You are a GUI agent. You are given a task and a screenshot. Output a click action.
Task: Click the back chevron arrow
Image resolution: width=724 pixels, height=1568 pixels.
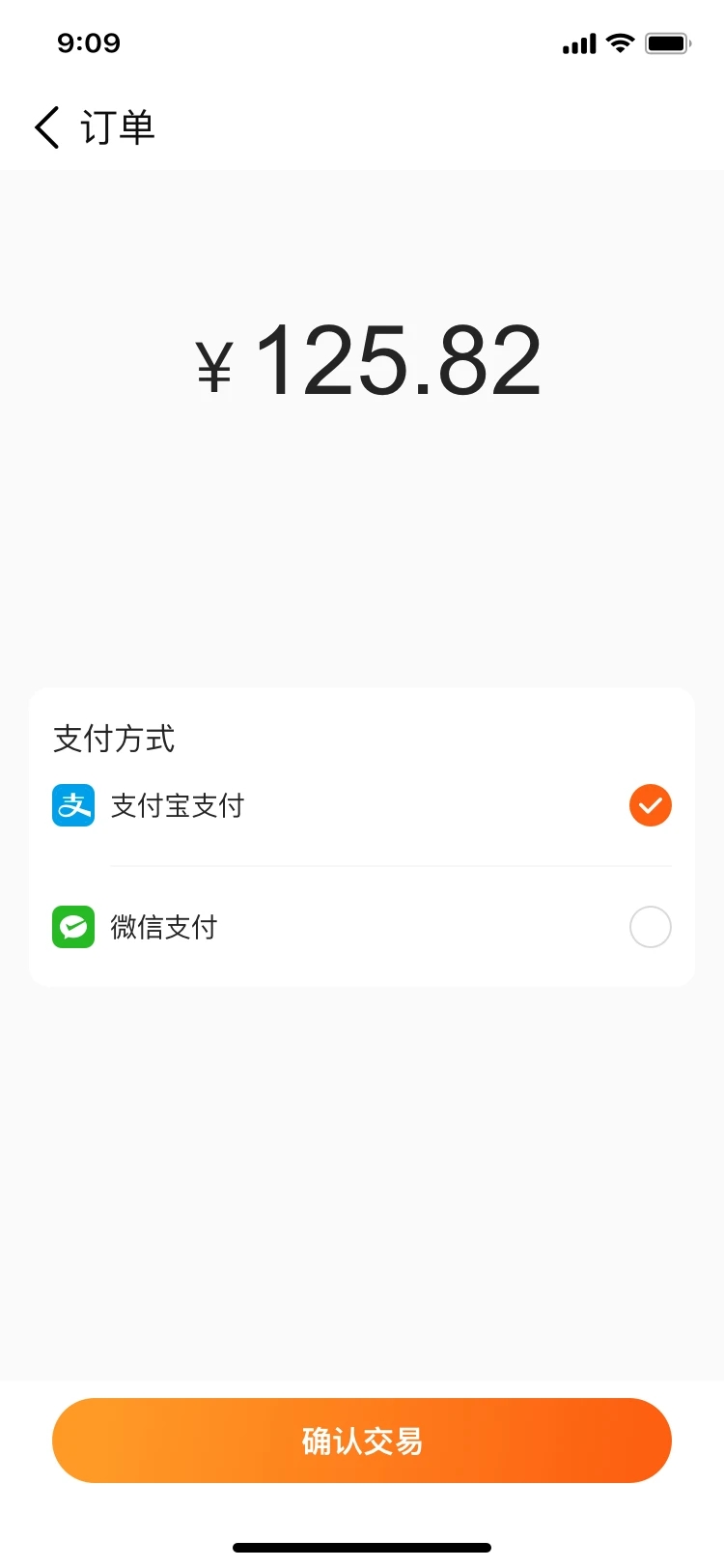click(45, 126)
